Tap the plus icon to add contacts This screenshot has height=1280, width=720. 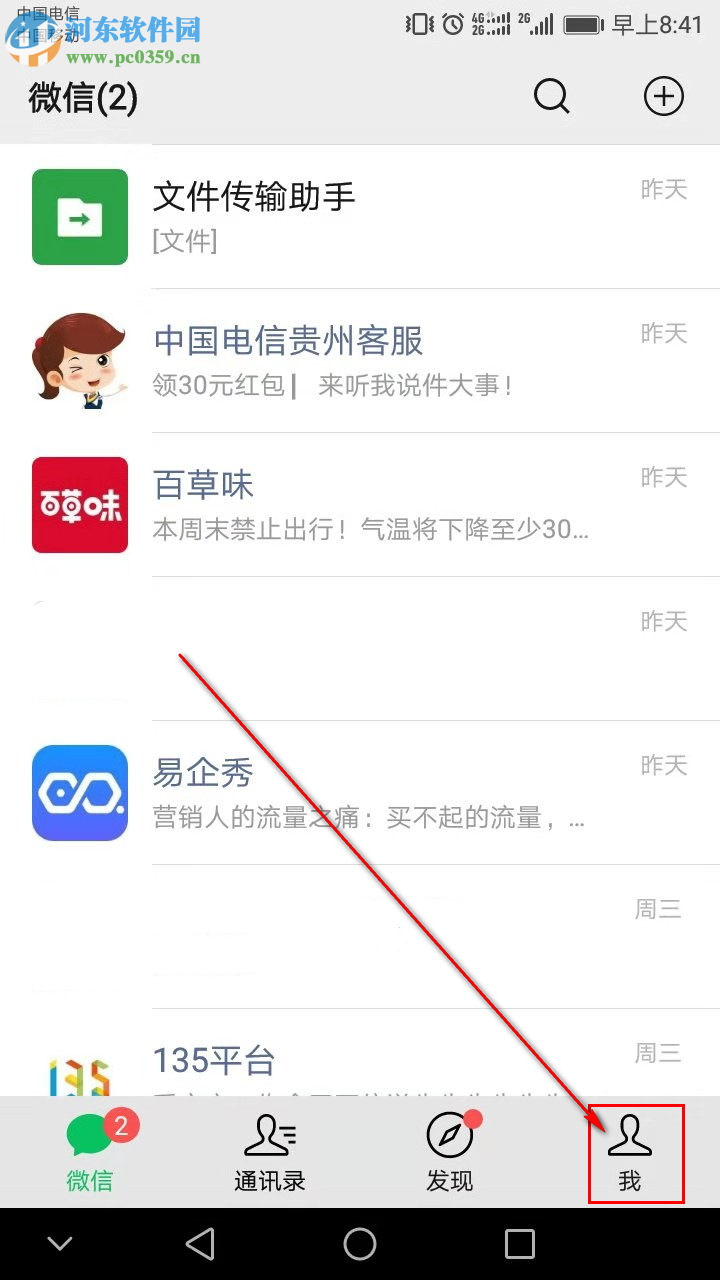pyautogui.click(x=663, y=96)
